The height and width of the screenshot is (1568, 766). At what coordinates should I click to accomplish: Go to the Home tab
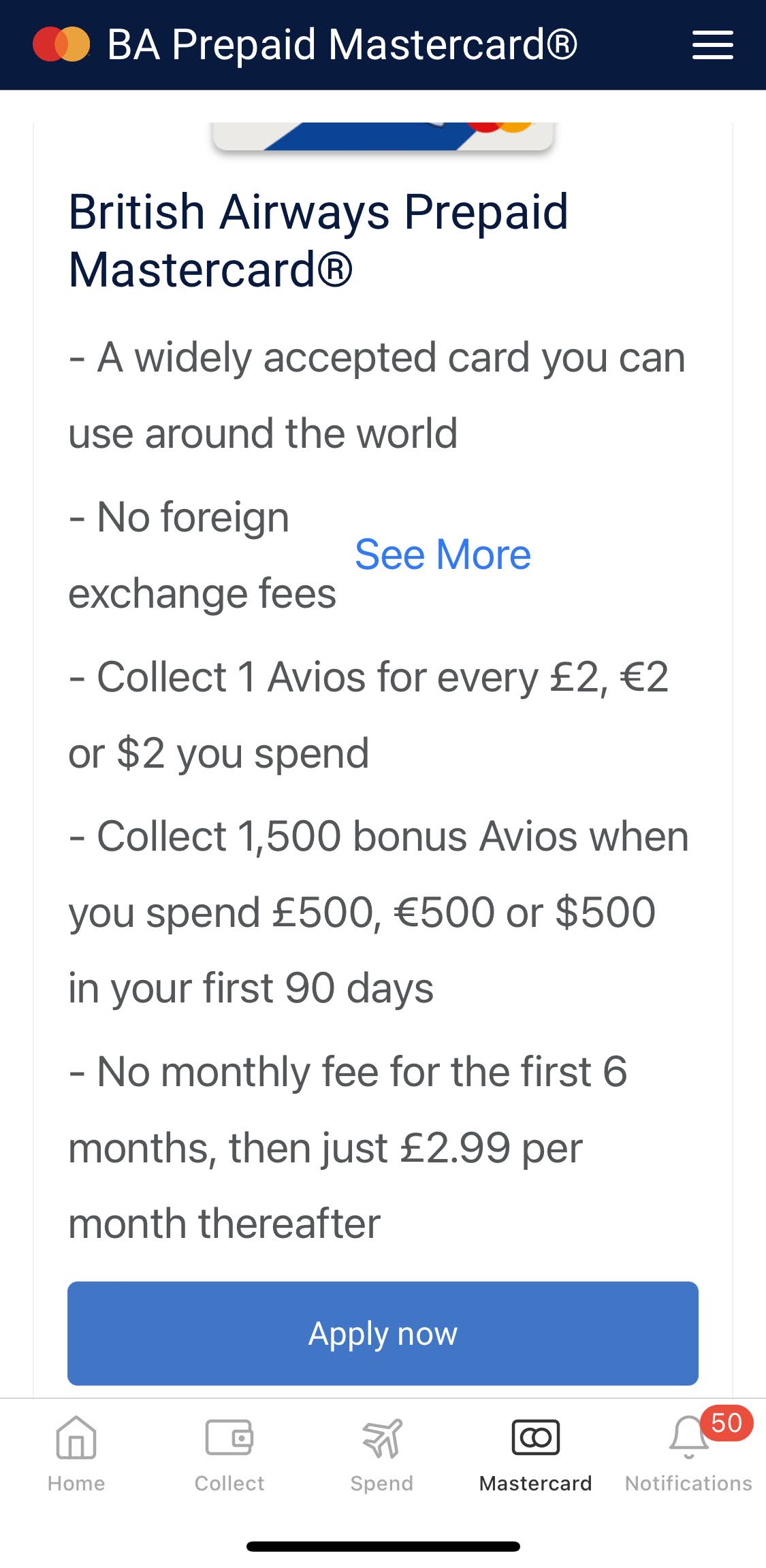pos(76,1454)
